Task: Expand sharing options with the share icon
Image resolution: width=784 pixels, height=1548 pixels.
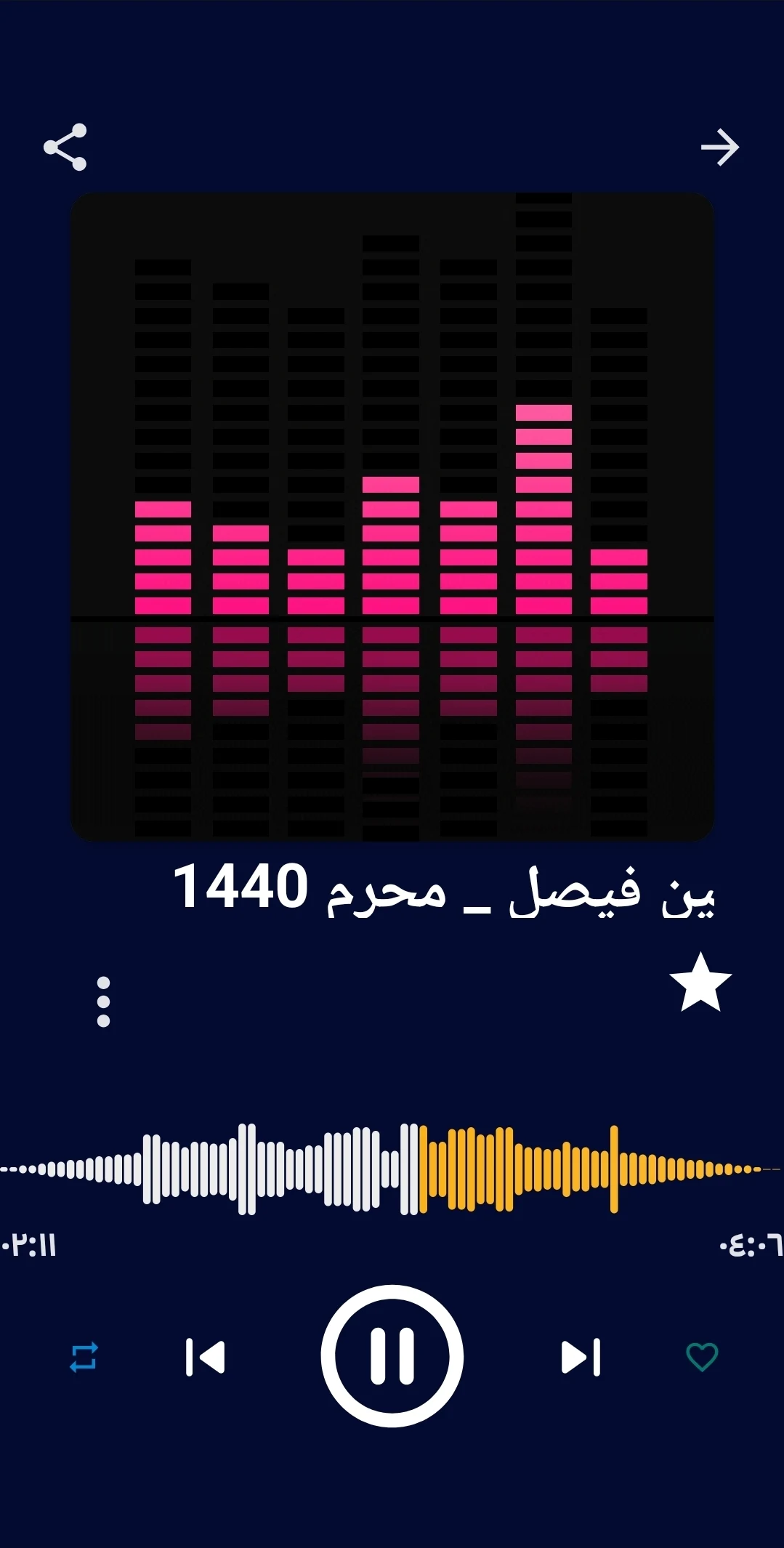Action: point(65,147)
